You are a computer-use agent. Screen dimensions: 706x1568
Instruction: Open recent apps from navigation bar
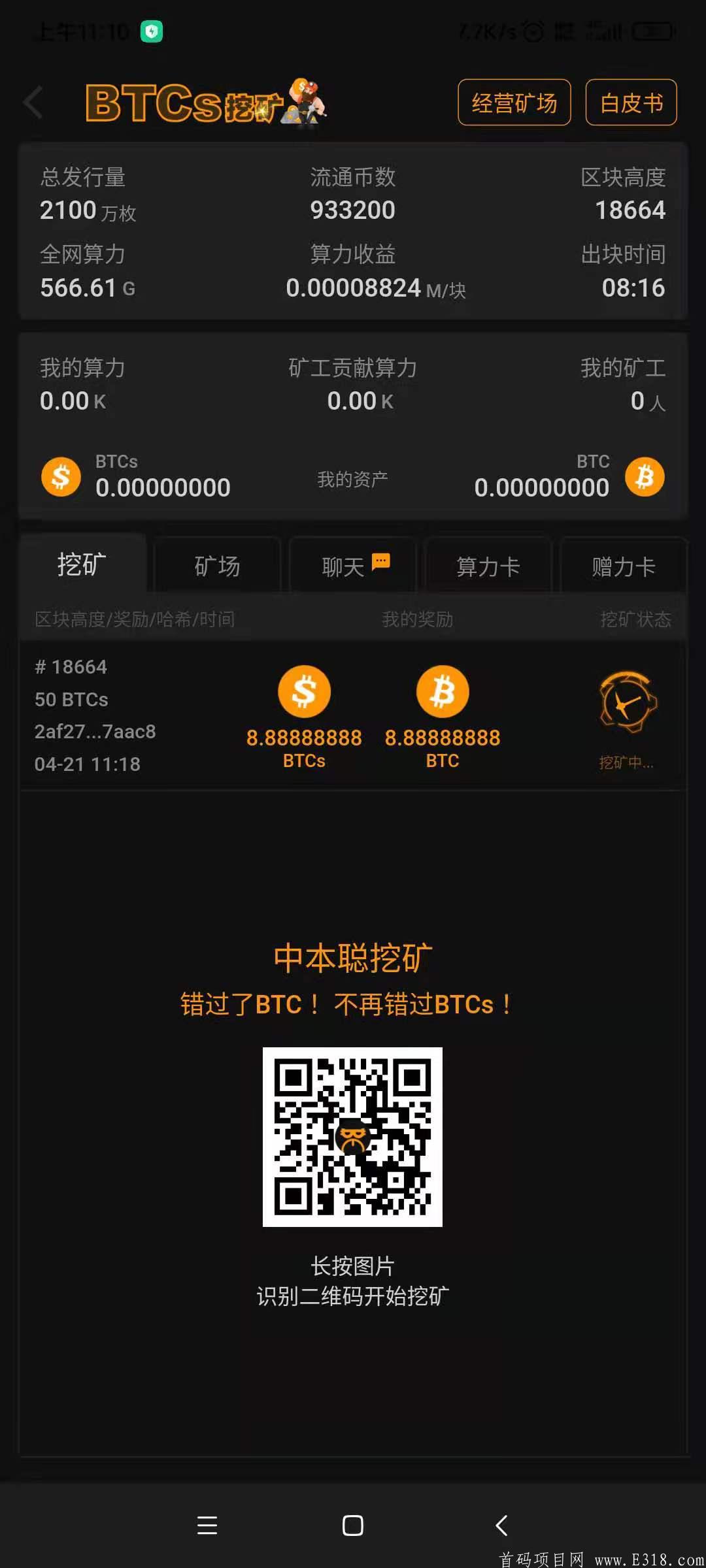pos(207,1526)
